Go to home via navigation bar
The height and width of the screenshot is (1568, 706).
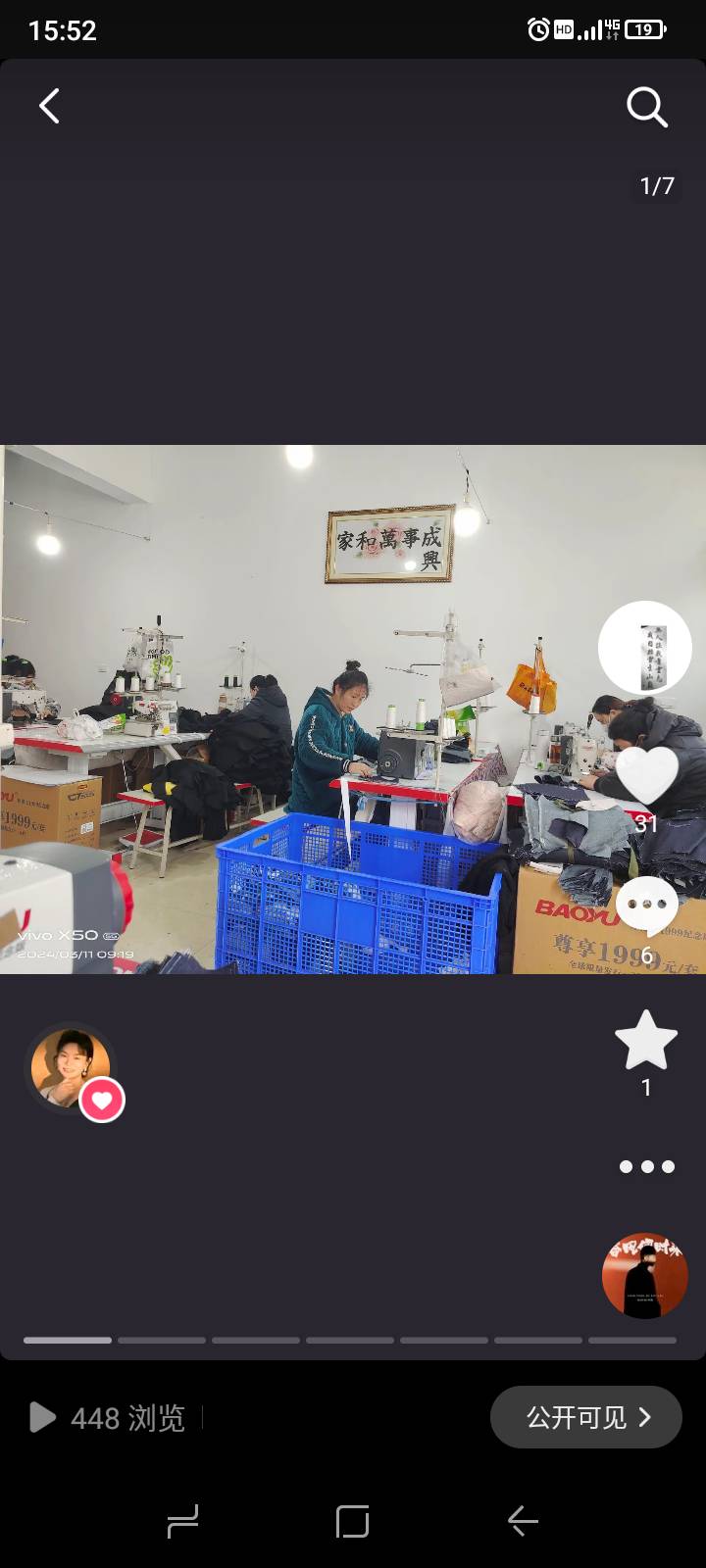pos(352,1521)
